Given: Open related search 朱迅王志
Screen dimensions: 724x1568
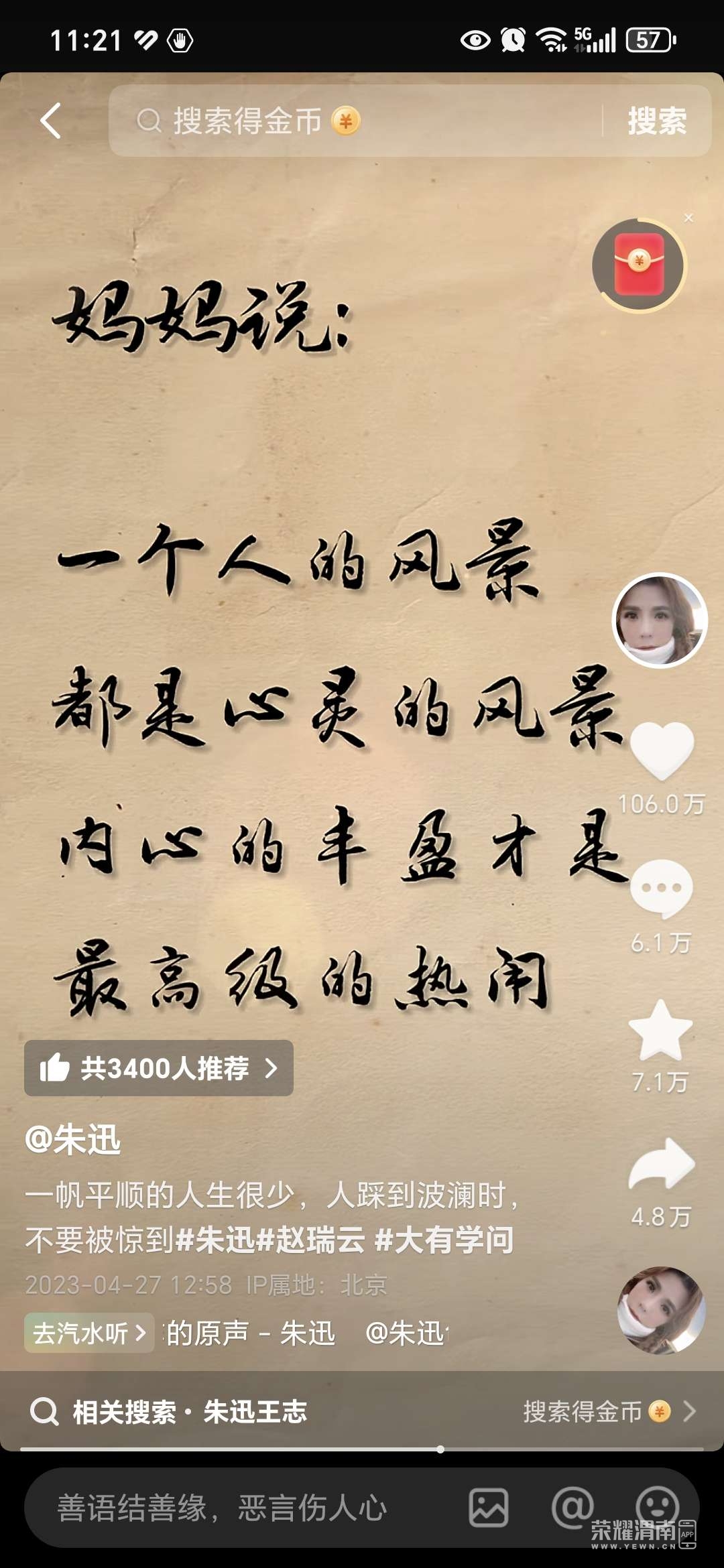Looking at the screenshot, I should click(255, 1412).
